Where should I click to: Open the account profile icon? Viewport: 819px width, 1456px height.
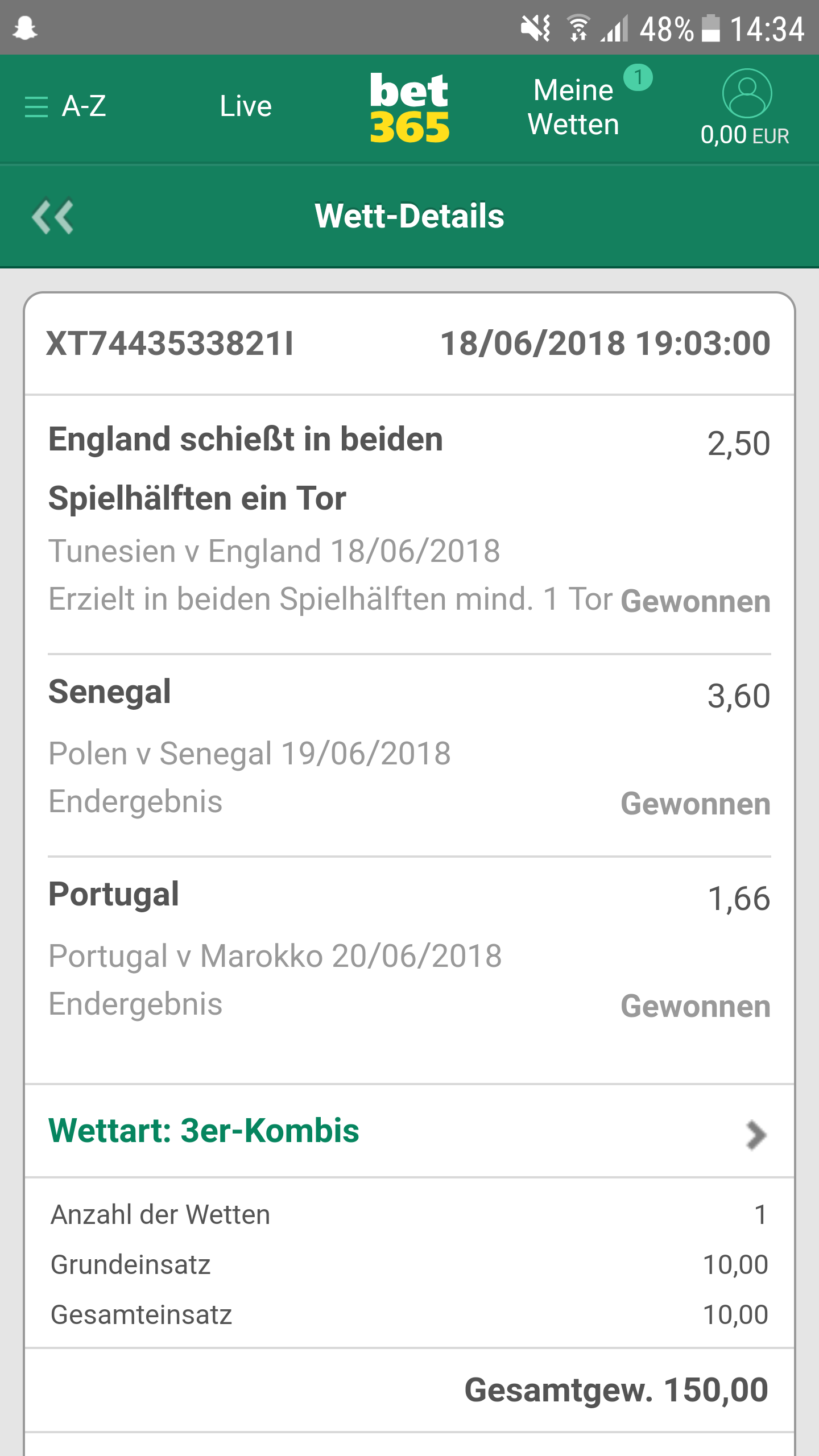[x=746, y=93]
